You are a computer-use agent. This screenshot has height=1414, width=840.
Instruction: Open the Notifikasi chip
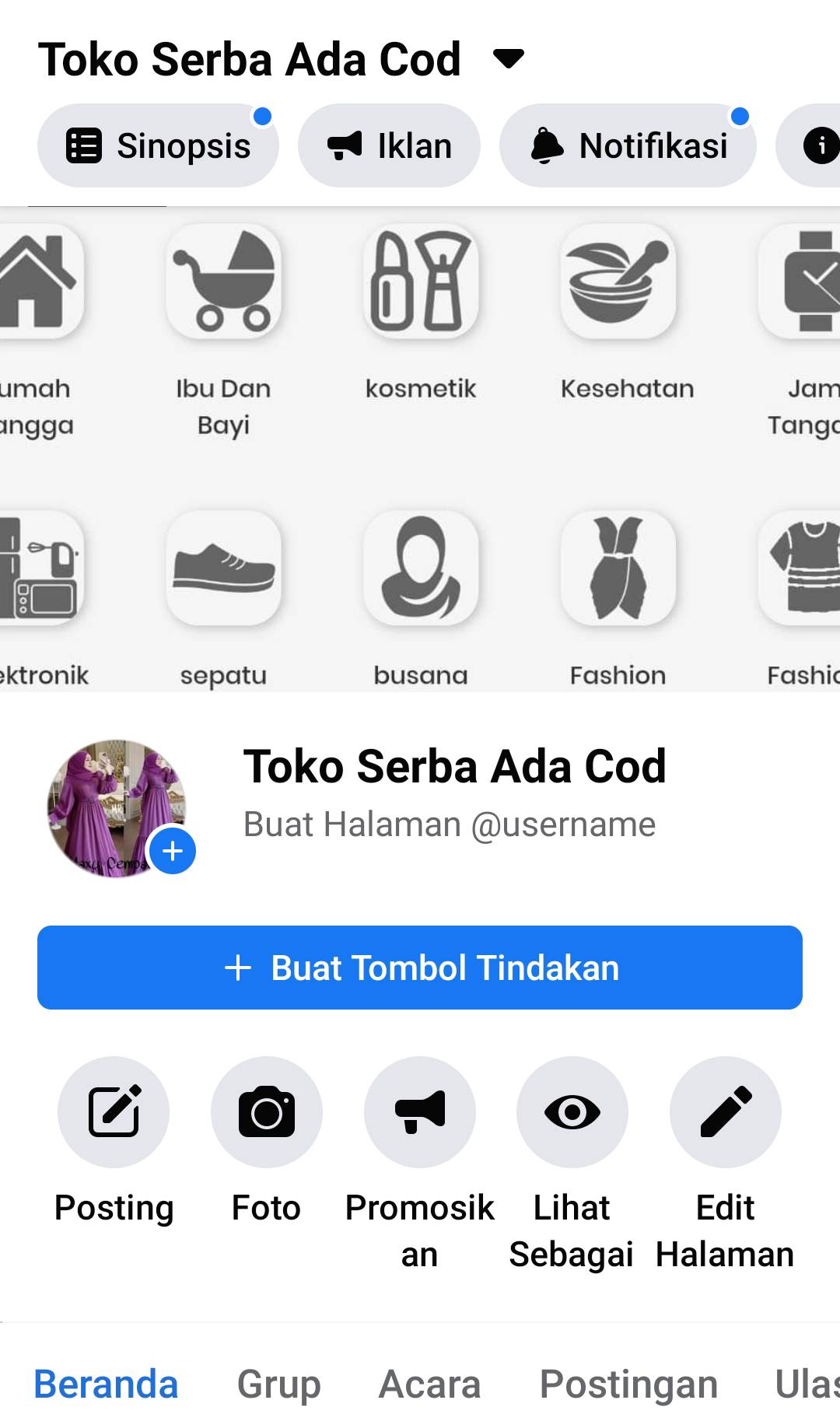tap(628, 145)
